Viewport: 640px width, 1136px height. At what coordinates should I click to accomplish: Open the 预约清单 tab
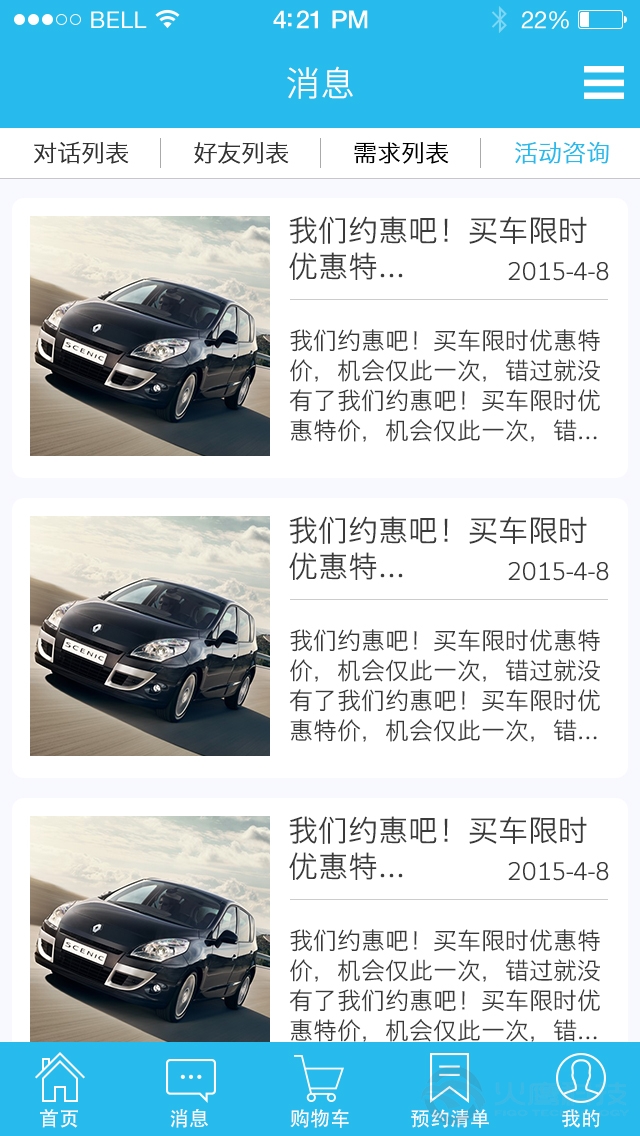tap(449, 1090)
